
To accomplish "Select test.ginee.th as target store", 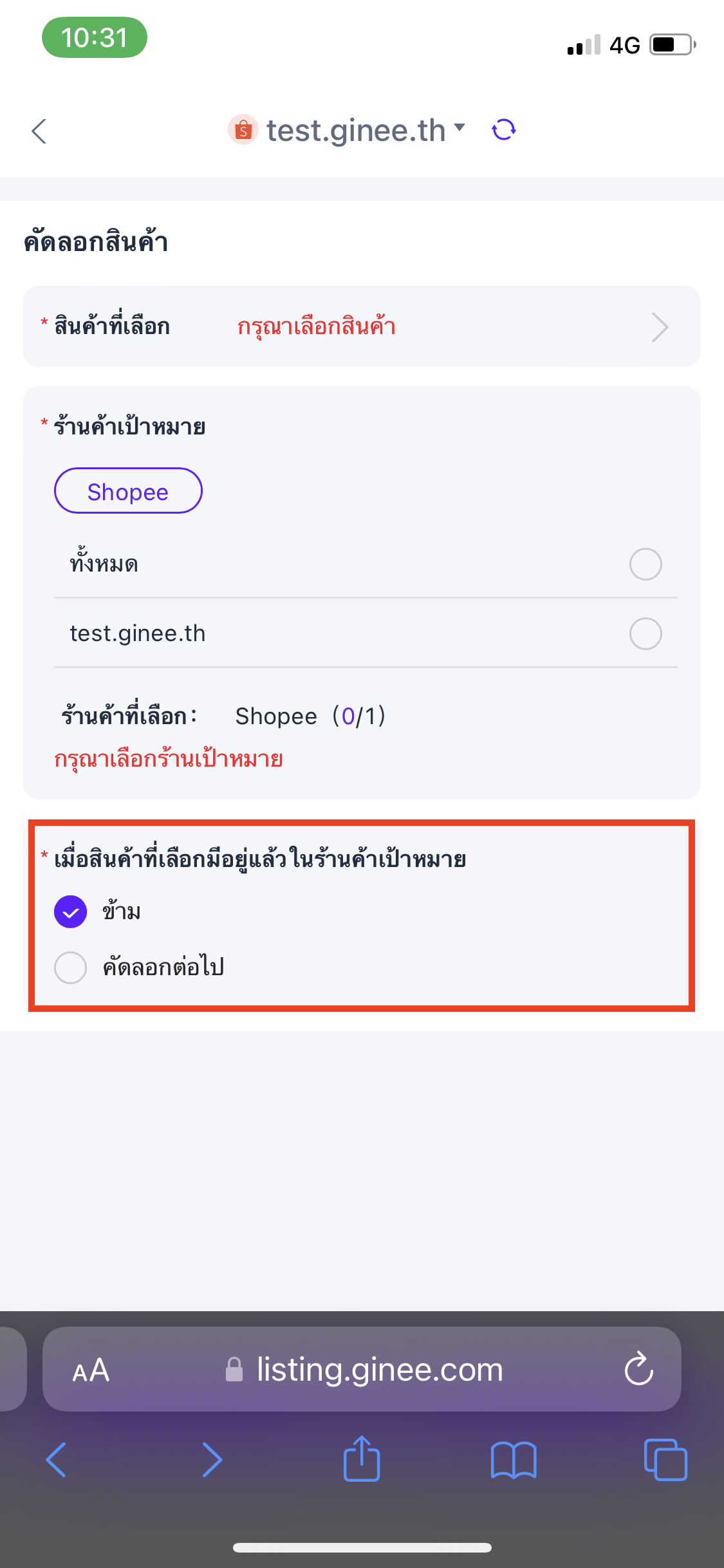I will pyautogui.click(x=645, y=634).
